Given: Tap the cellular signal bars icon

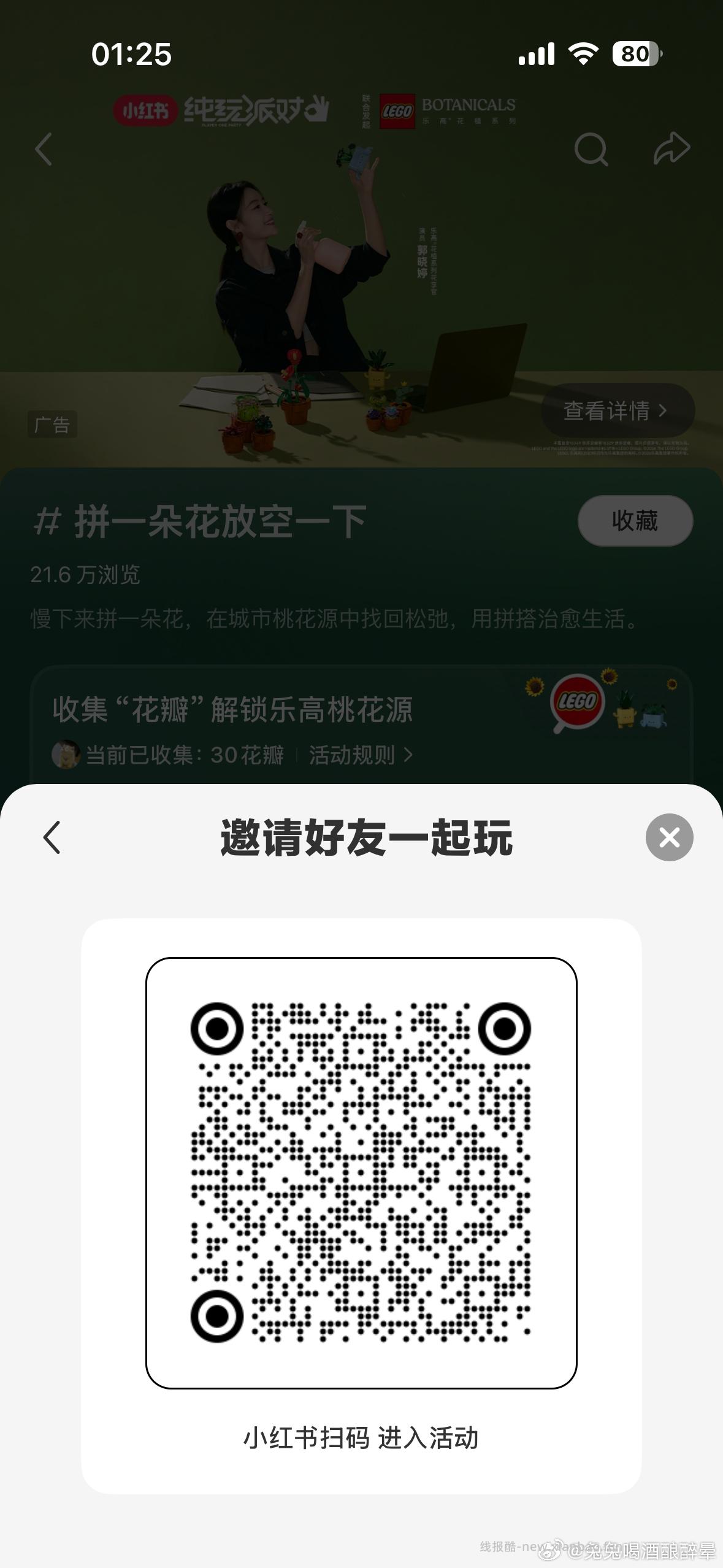Looking at the screenshot, I should (537, 55).
